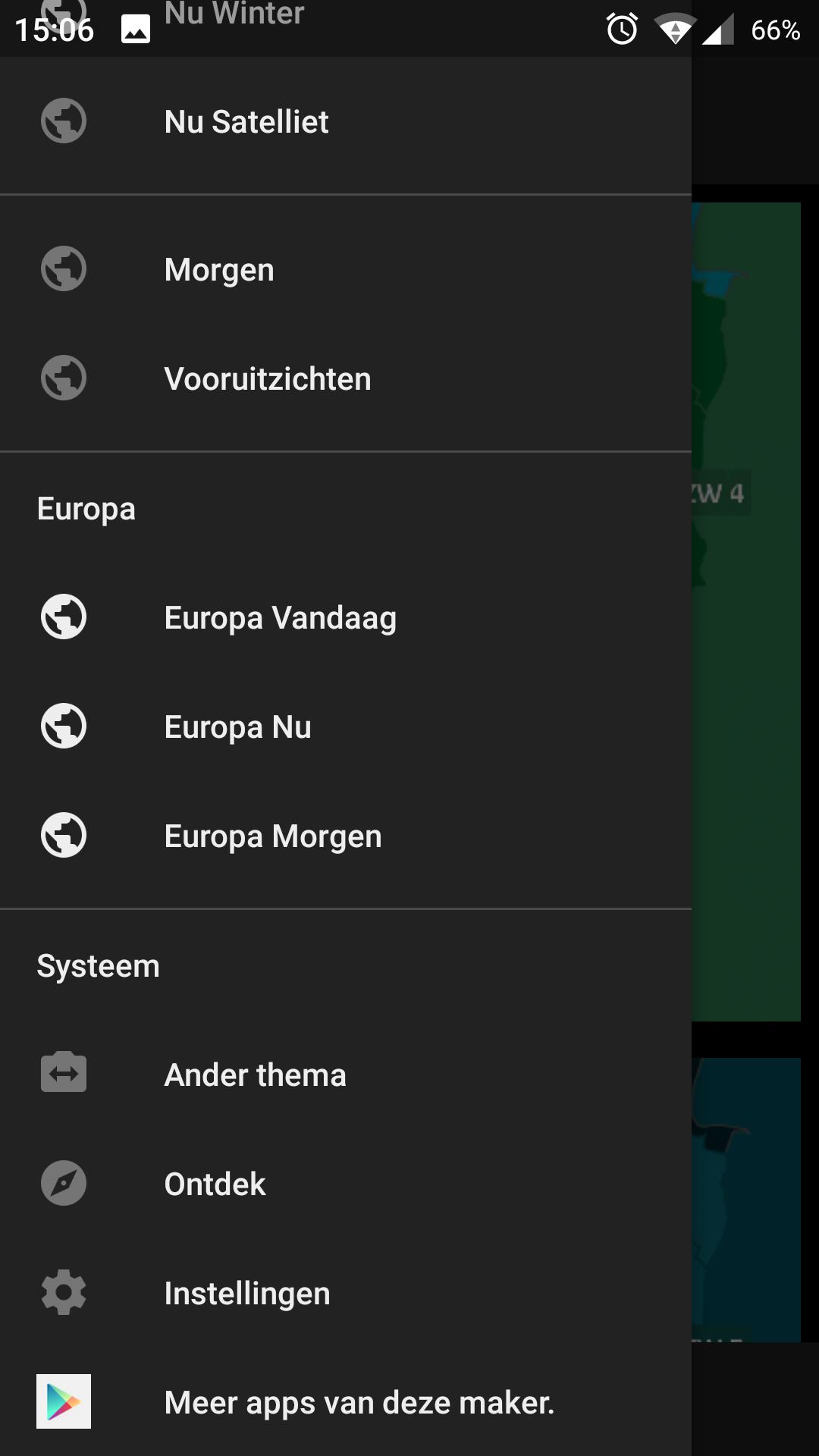The height and width of the screenshot is (1456, 819).
Task: Tap the globe icon beside Europa Morgen
Action: (x=63, y=836)
